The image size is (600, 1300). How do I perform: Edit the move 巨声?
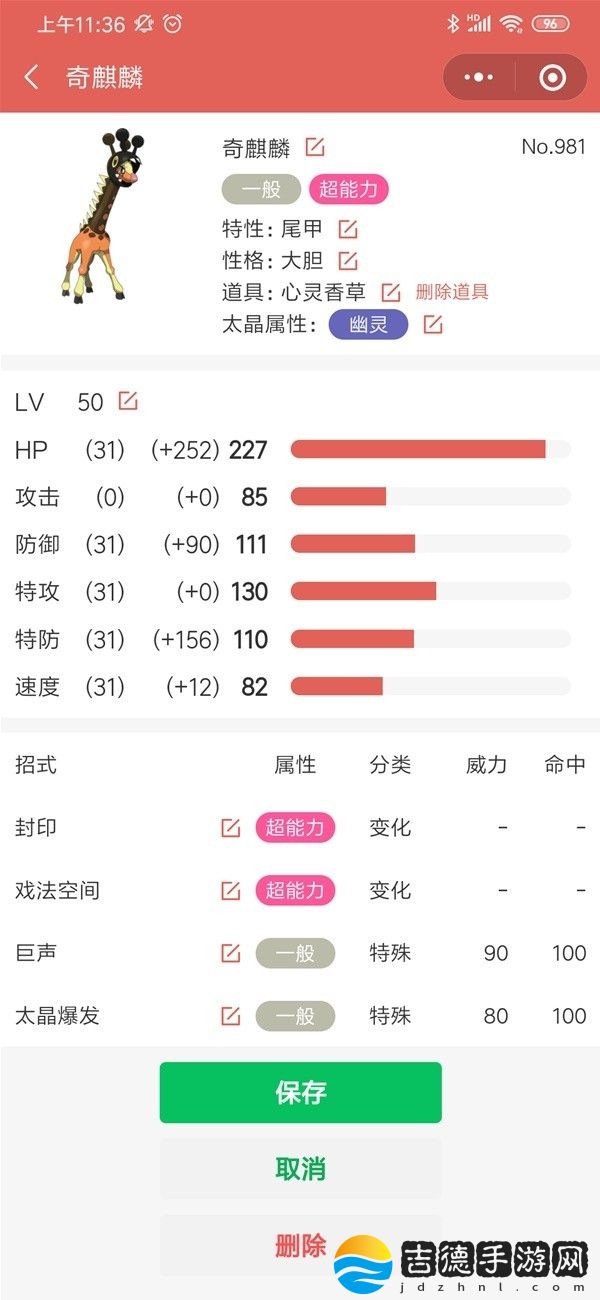coord(231,953)
